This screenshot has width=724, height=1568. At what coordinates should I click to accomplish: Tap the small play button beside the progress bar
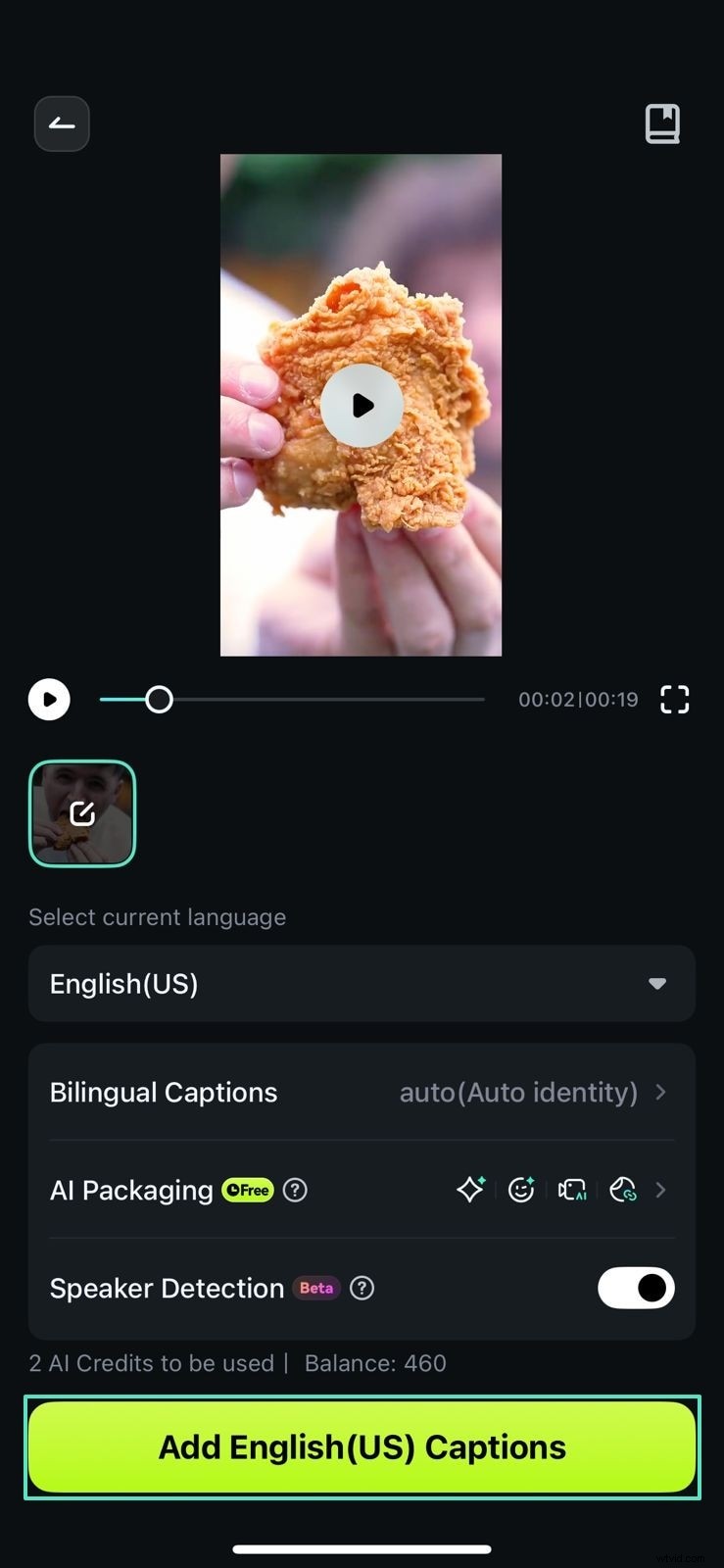[x=49, y=700]
